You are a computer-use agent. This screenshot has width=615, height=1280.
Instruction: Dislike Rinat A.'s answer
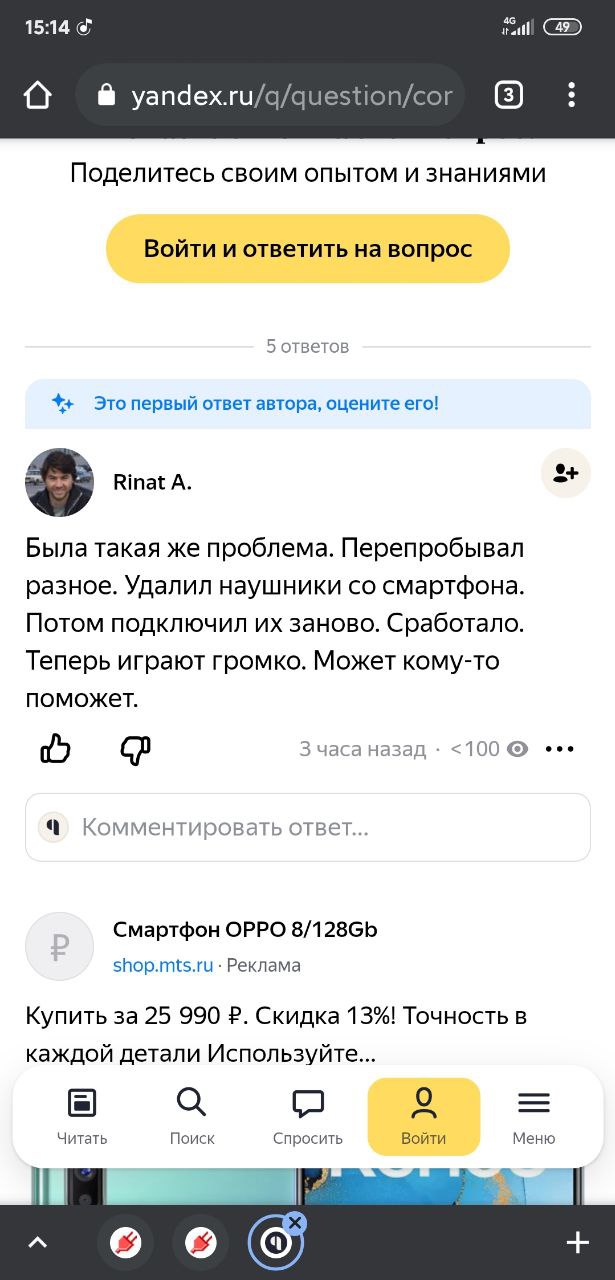click(135, 749)
